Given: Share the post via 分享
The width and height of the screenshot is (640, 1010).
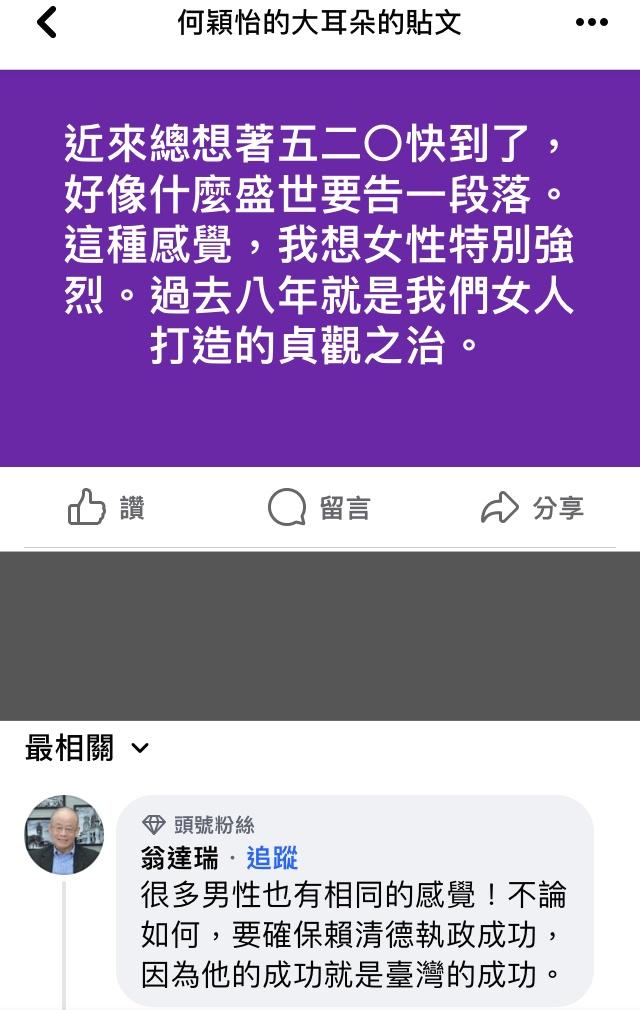Looking at the screenshot, I should pos(532,508).
